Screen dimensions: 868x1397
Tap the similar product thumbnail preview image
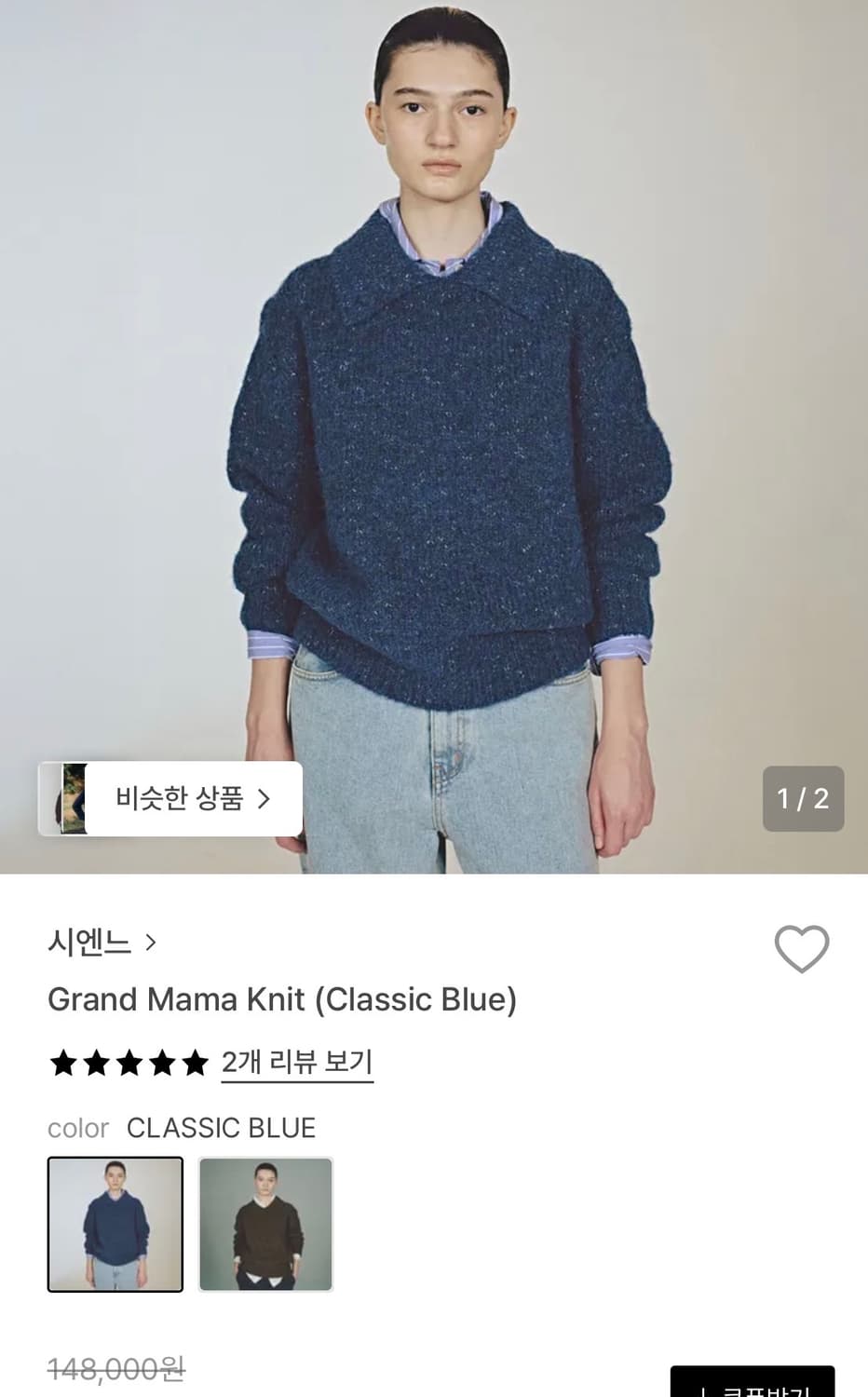tap(73, 798)
